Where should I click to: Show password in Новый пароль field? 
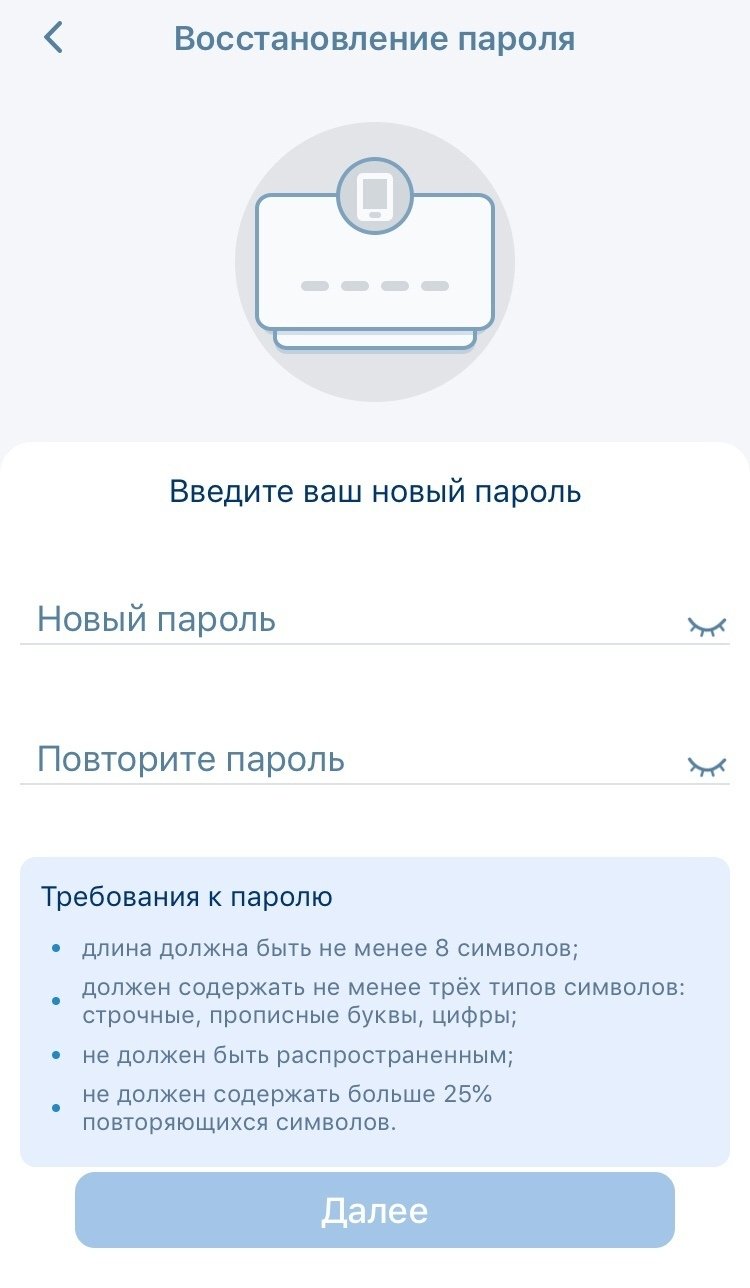point(706,627)
